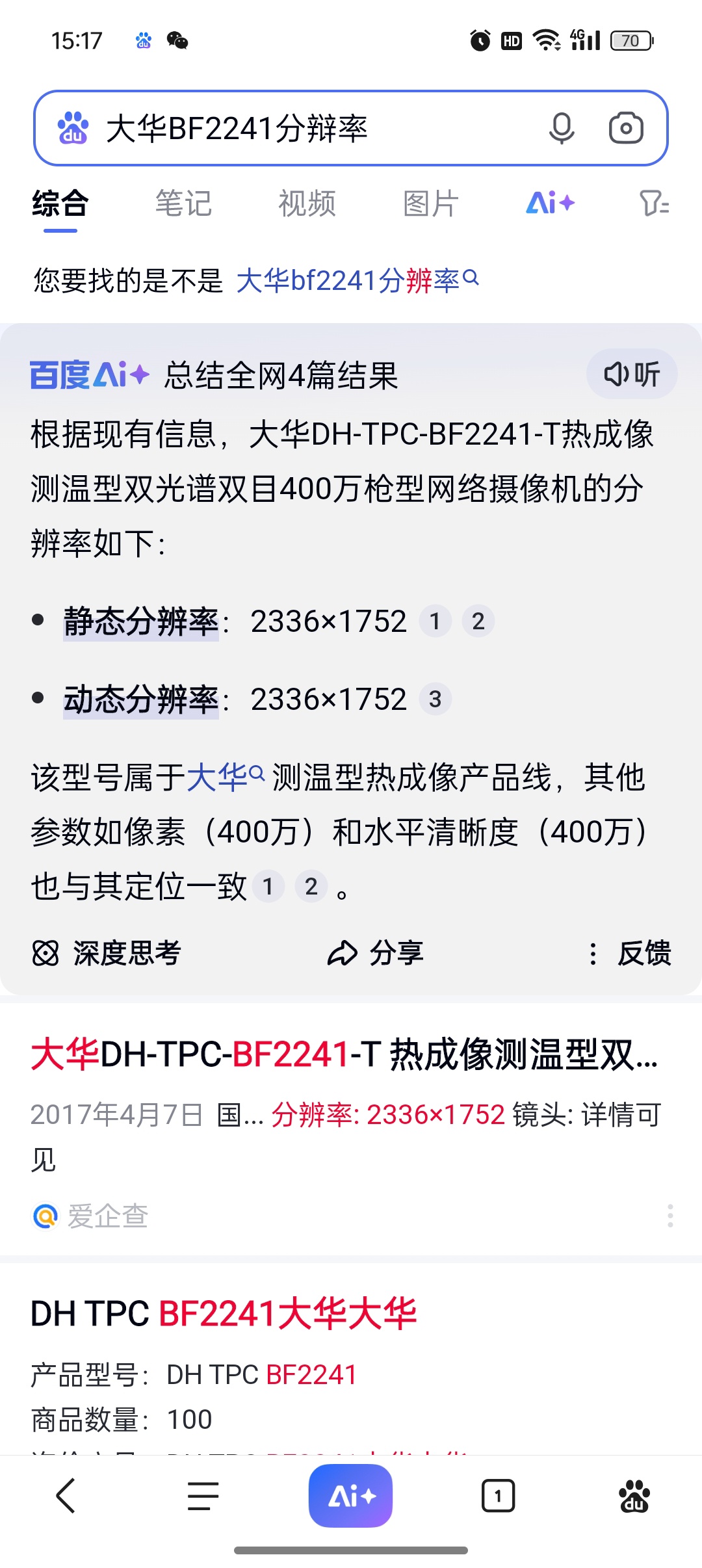Open camera image search
Screen dimensions: 702x1568
tap(626, 128)
